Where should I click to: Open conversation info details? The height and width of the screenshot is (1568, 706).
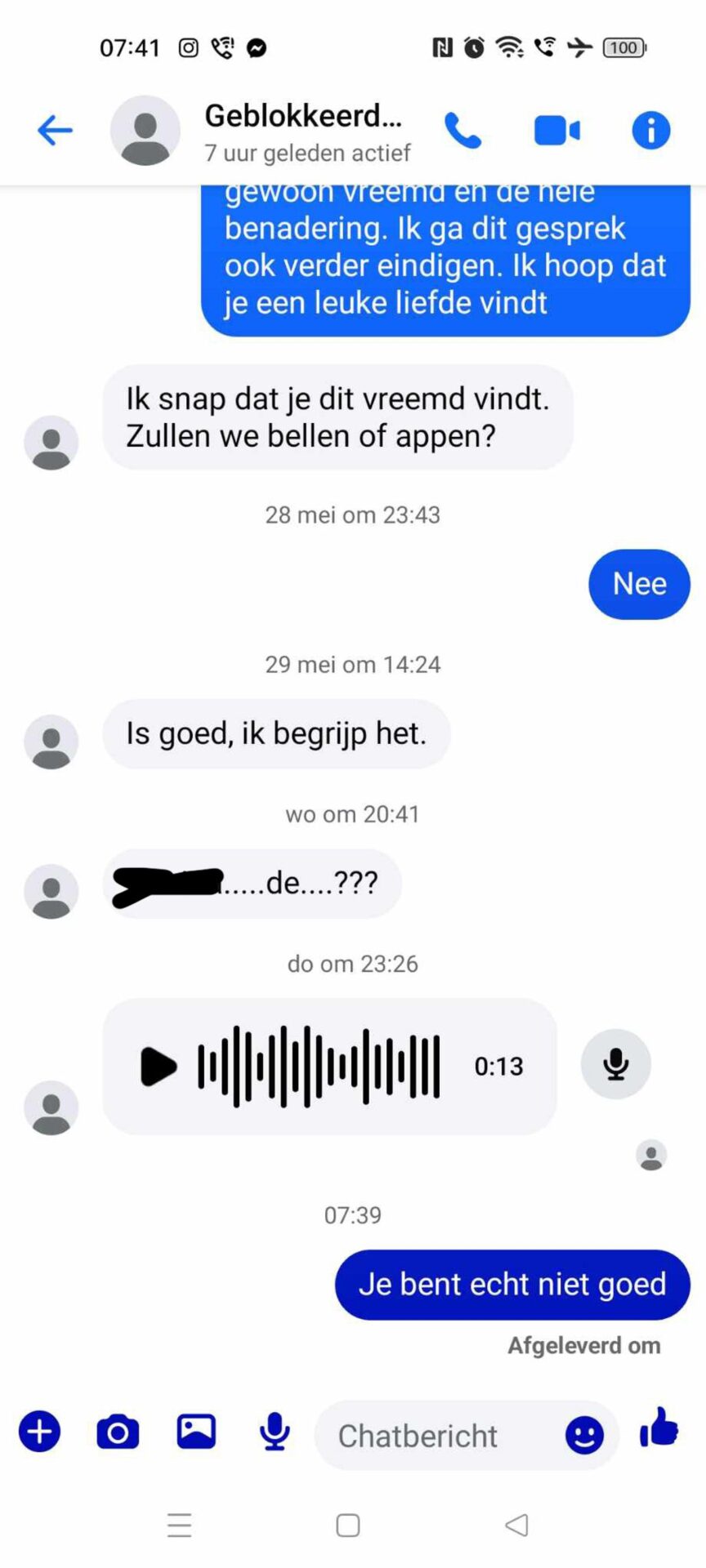pos(650,131)
